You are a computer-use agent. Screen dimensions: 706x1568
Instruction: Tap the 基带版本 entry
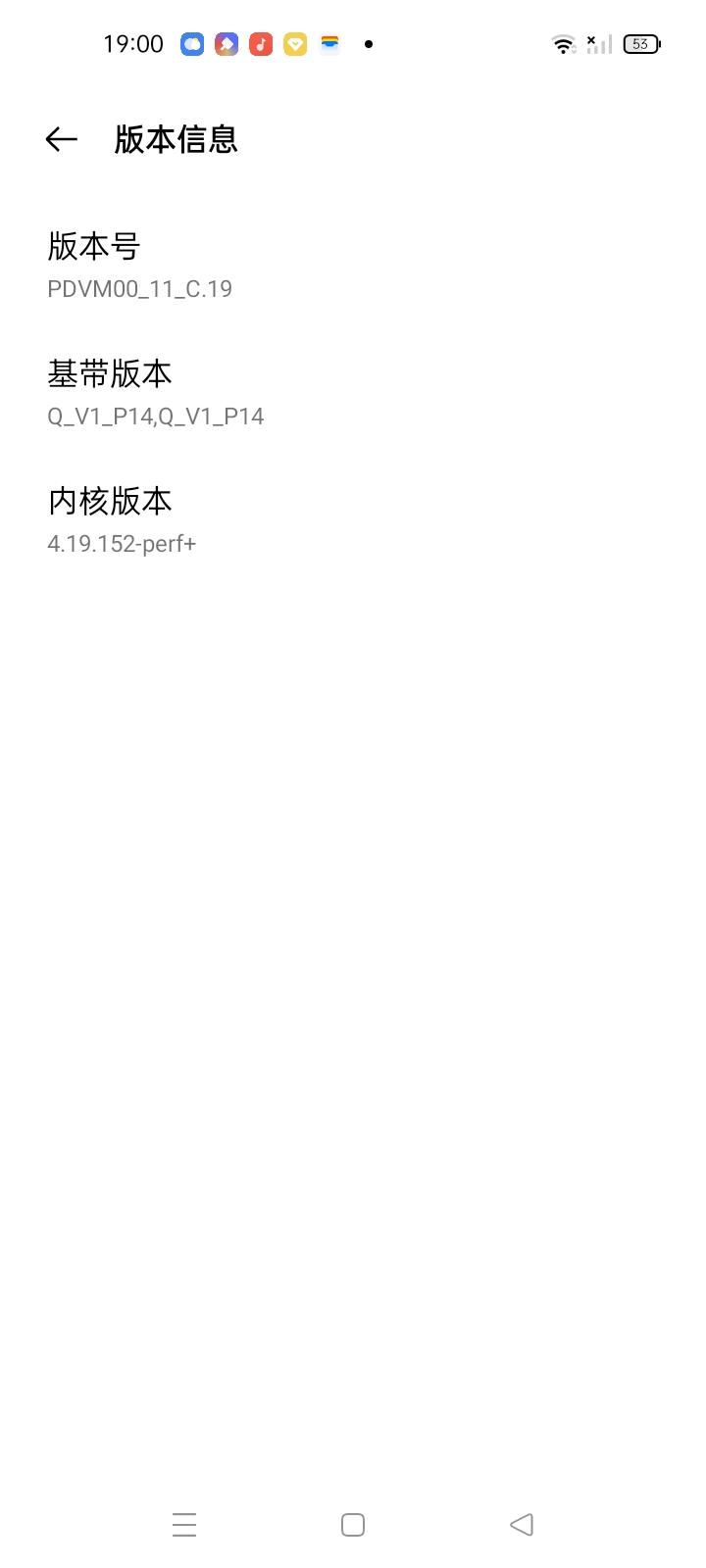[x=109, y=374]
